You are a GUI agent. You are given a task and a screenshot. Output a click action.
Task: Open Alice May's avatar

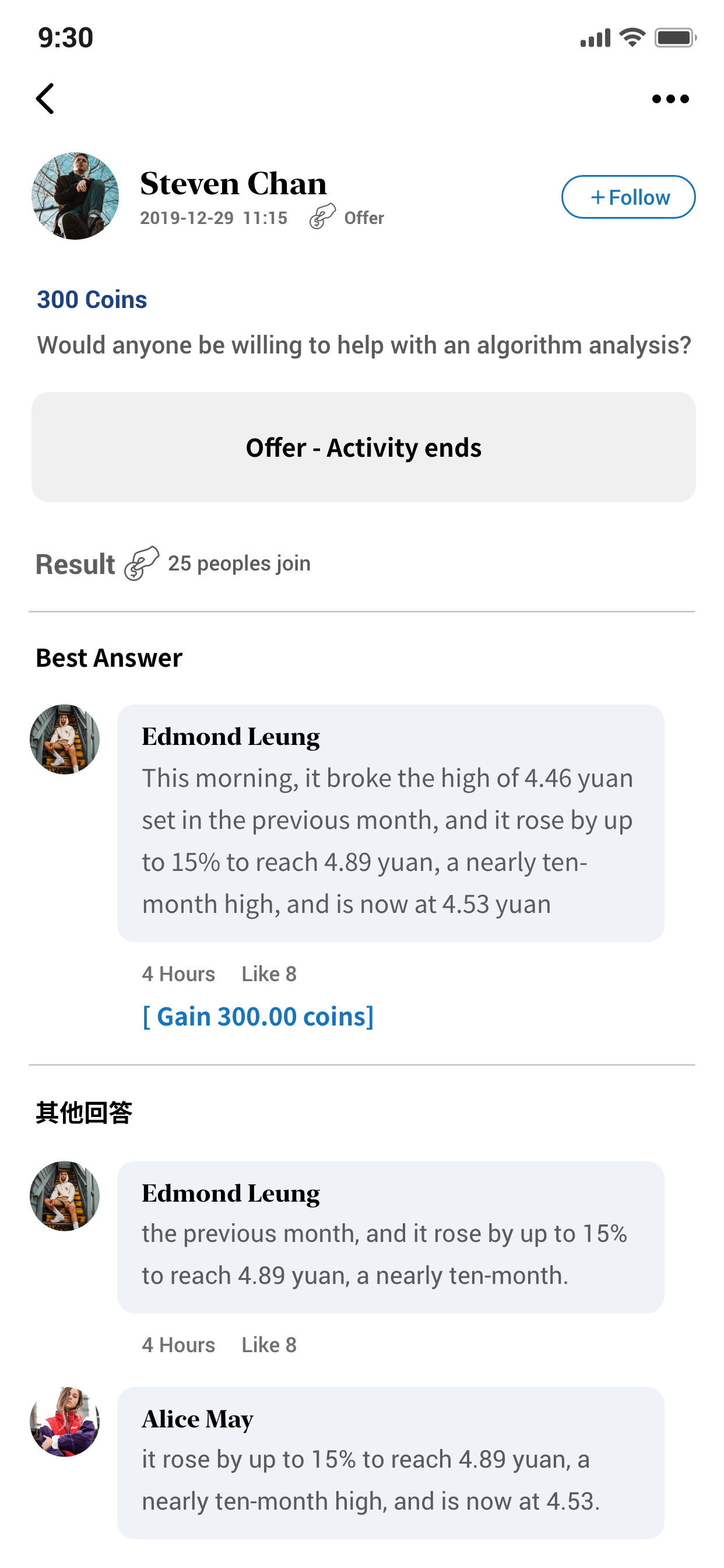(x=65, y=1422)
